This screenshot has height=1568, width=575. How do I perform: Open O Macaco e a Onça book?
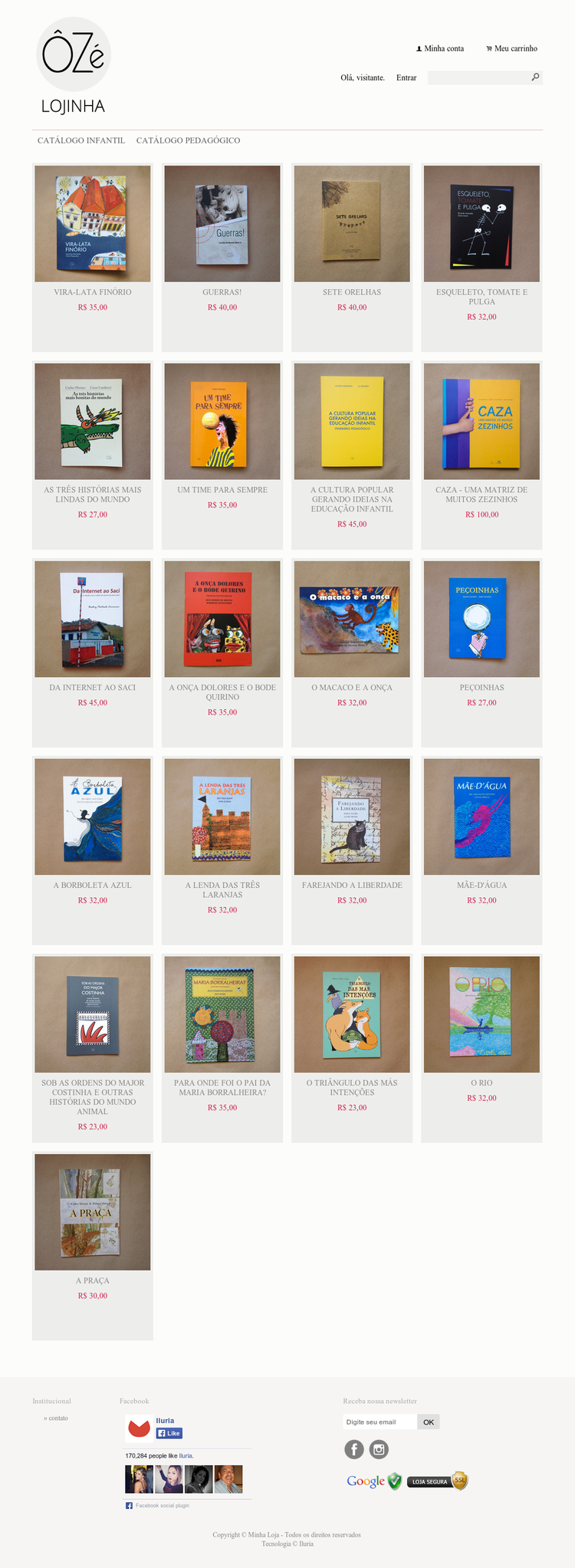(x=352, y=620)
